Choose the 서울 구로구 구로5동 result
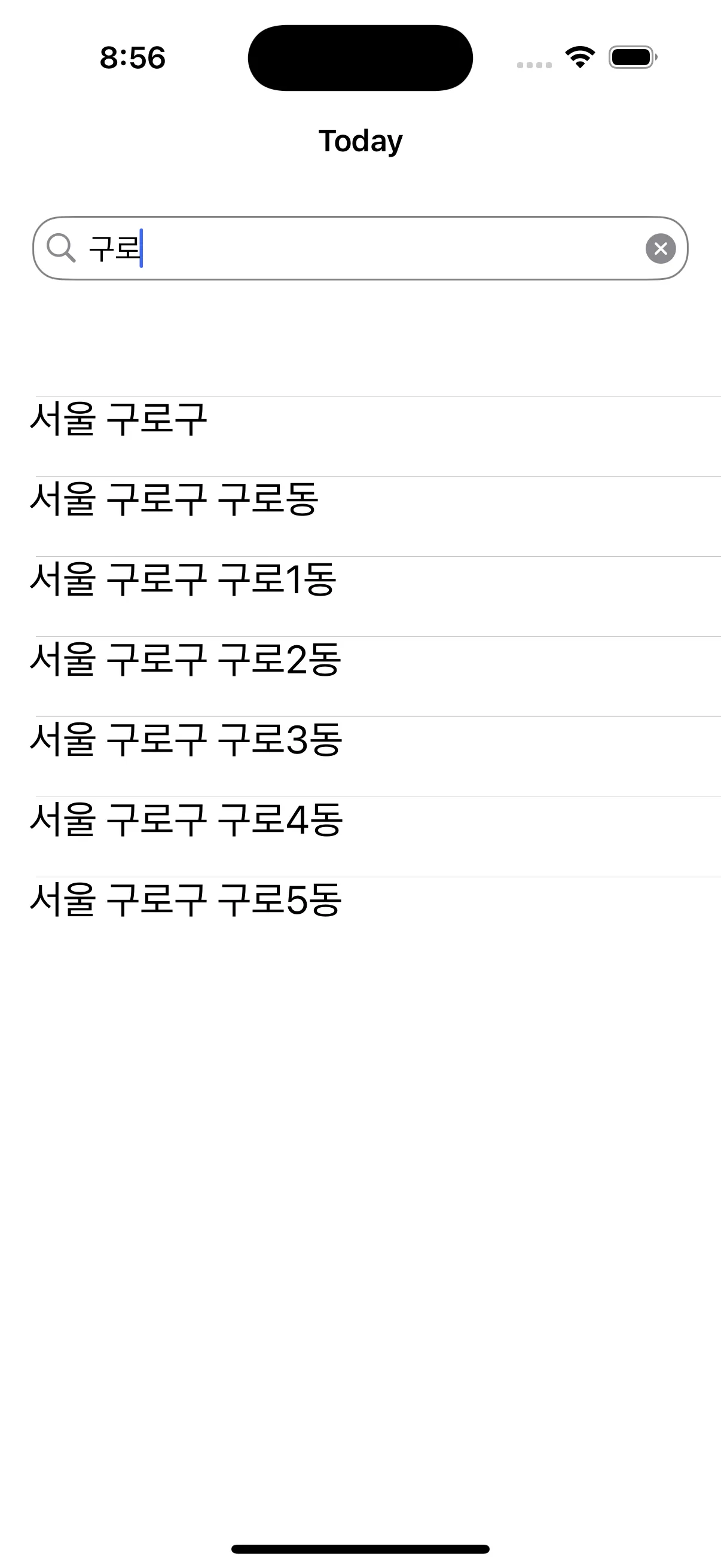 (185, 900)
